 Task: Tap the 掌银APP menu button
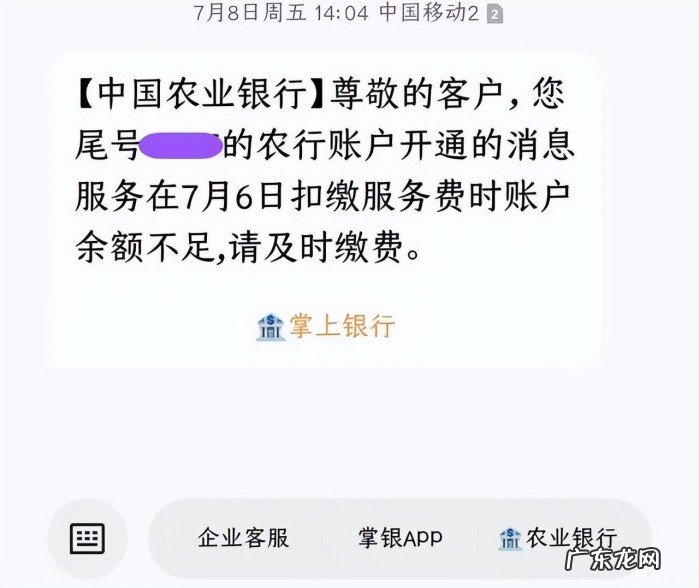point(400,538)
